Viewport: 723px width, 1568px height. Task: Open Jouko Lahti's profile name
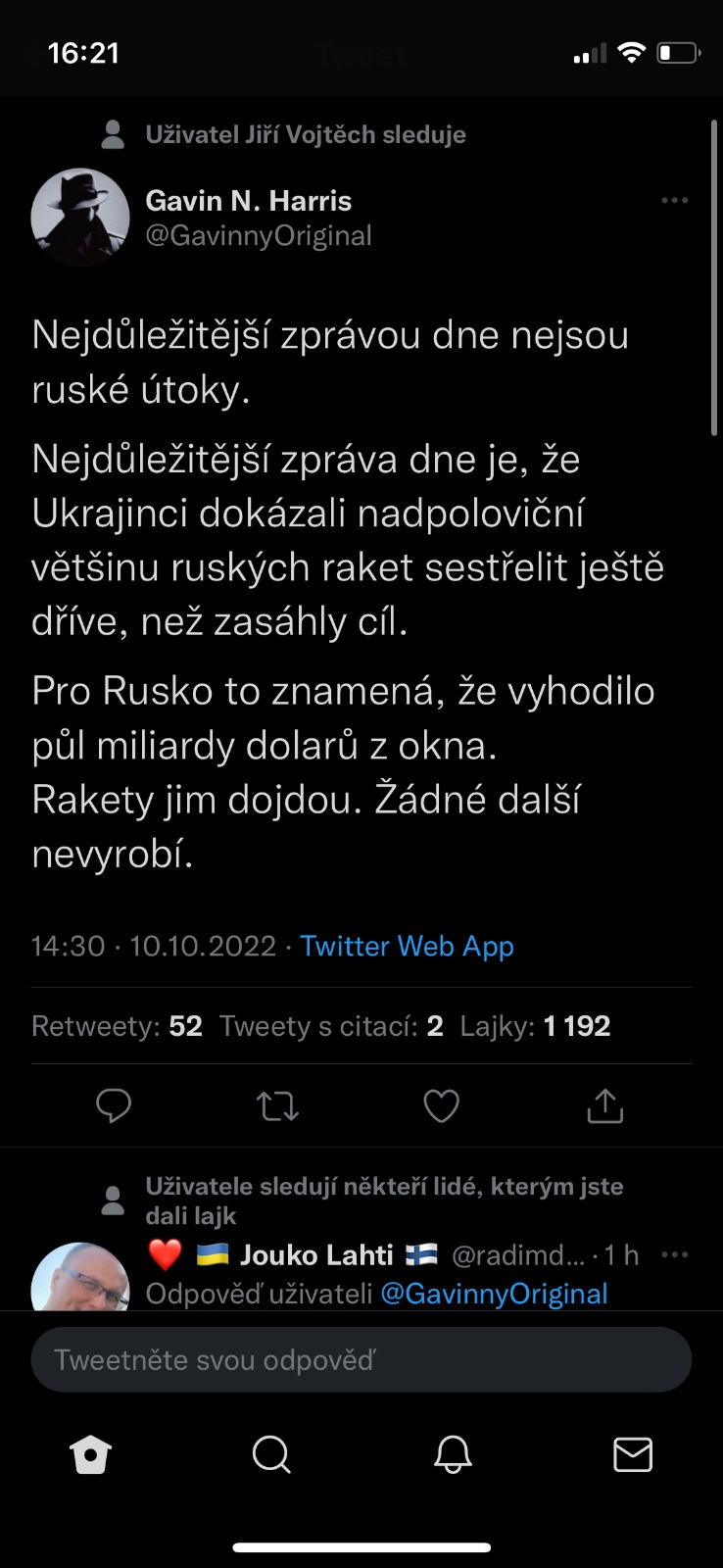315,1255
